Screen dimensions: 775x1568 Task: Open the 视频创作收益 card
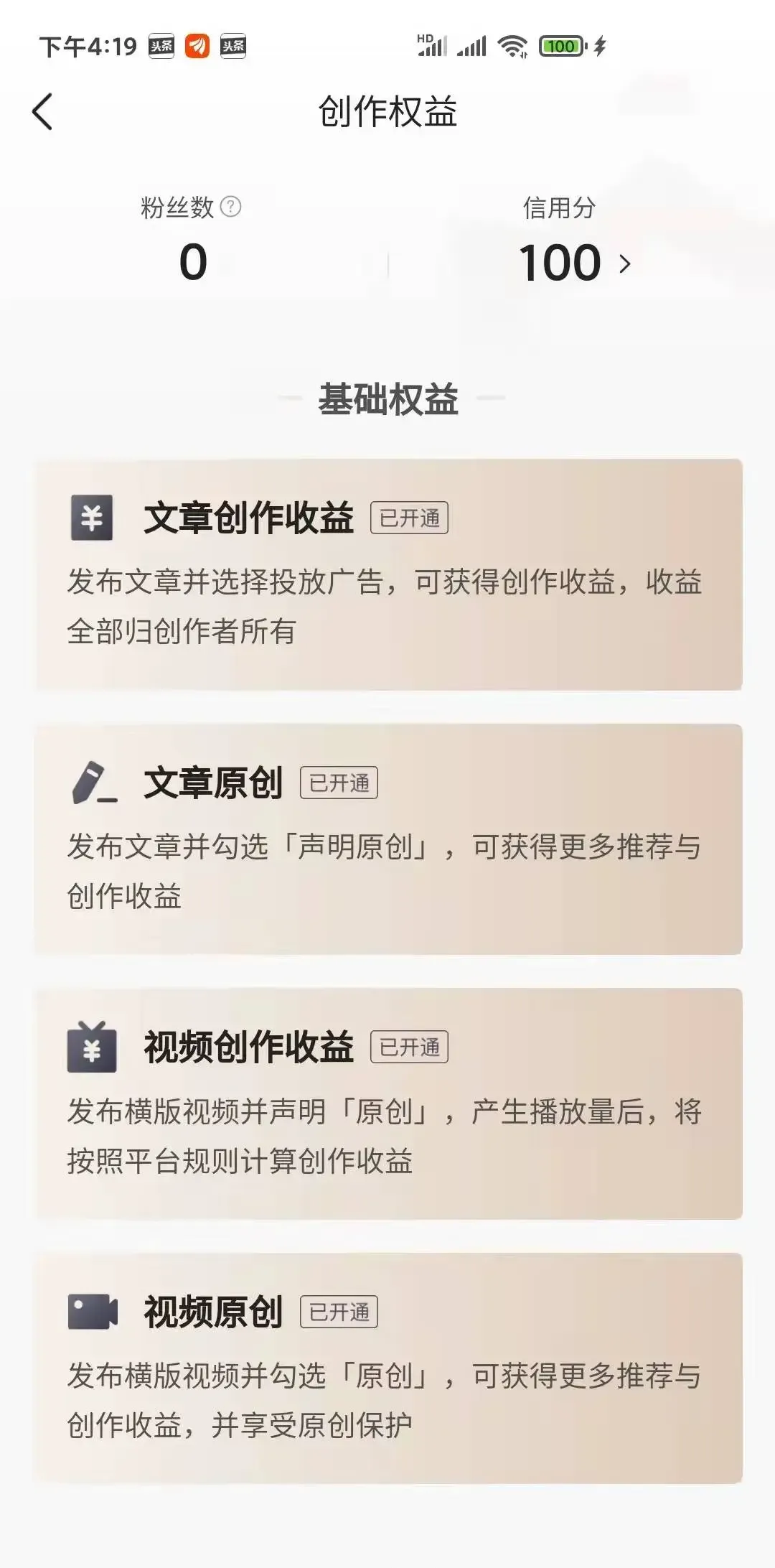(x=388, y=1103)
